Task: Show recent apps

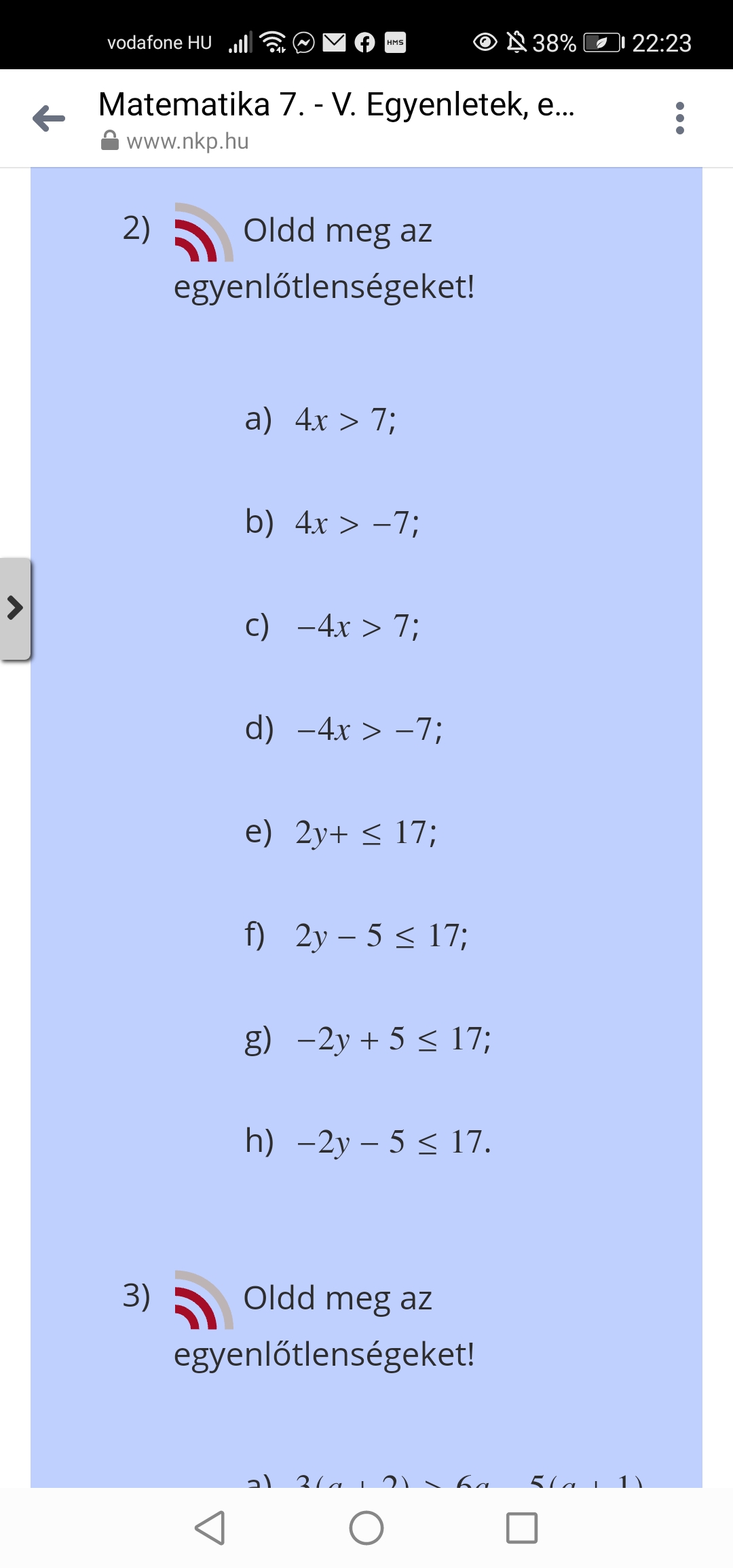Action: point(522,1528)
